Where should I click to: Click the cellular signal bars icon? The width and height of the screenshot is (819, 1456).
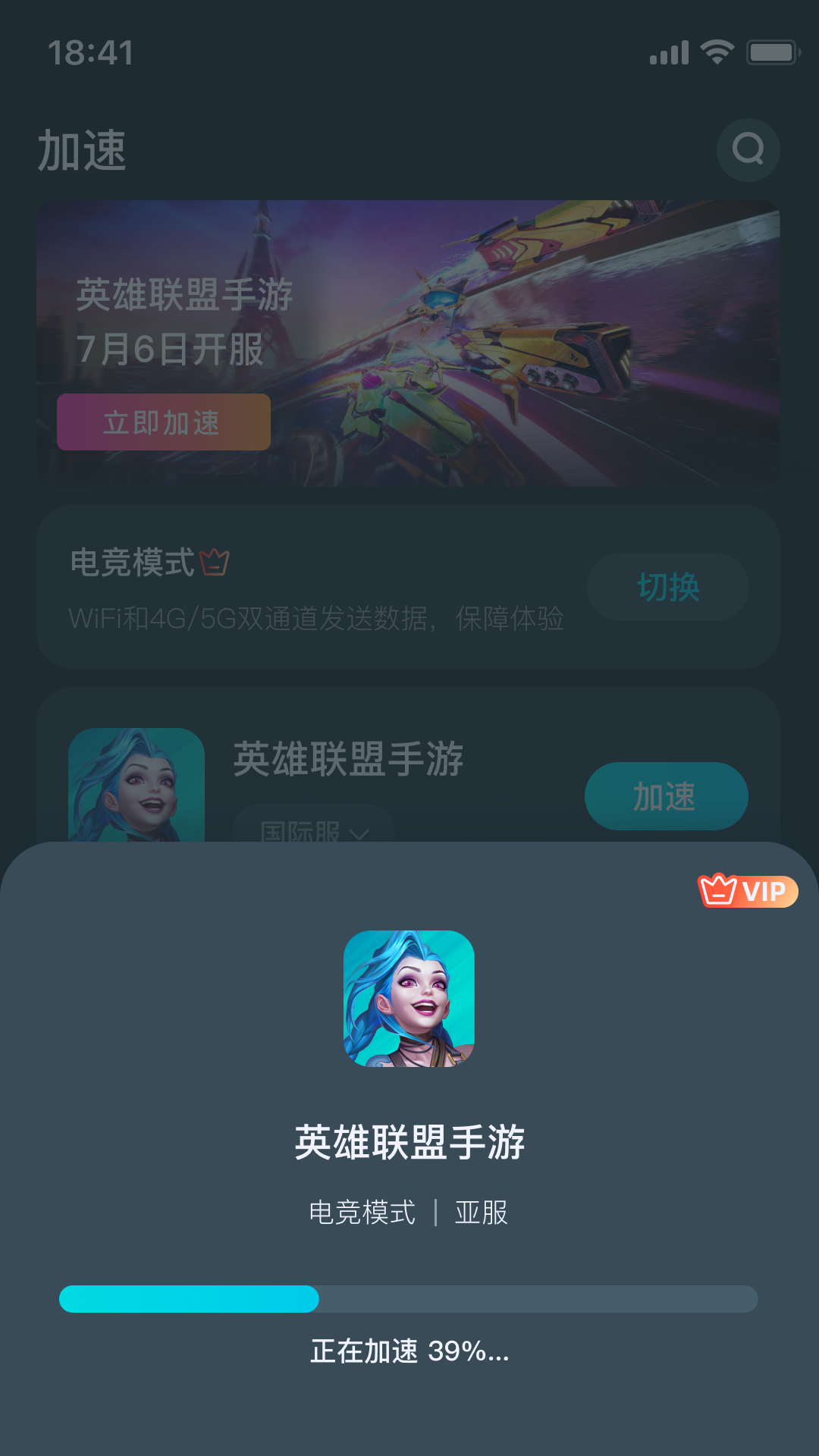point(667,53)
